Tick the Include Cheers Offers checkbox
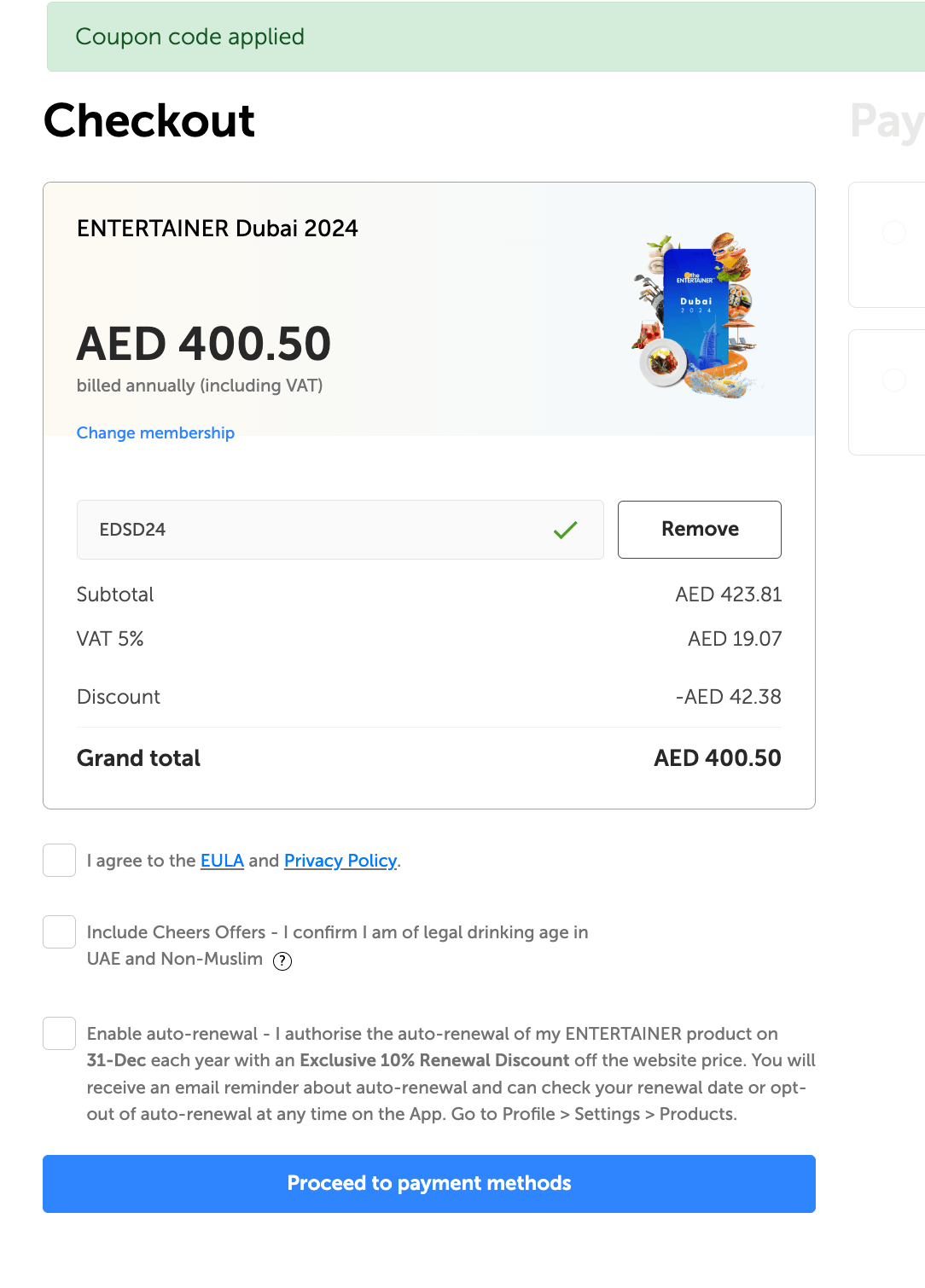The height and width of the screenshot is (1288, 925). tap(60, 932)
